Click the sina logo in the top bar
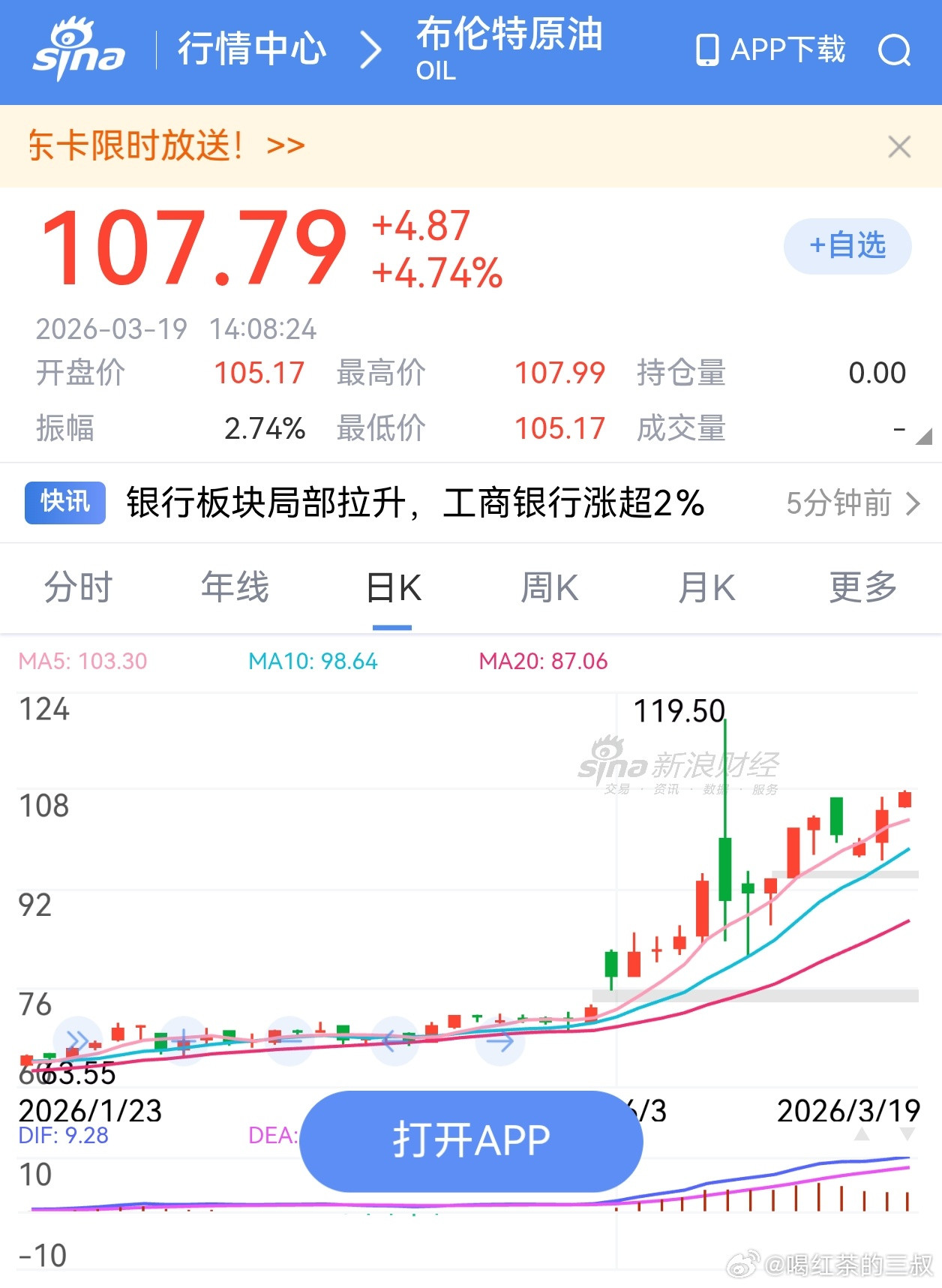Image resolution: width=942 pixels, height=1288 pixels. tap(79, 47)
